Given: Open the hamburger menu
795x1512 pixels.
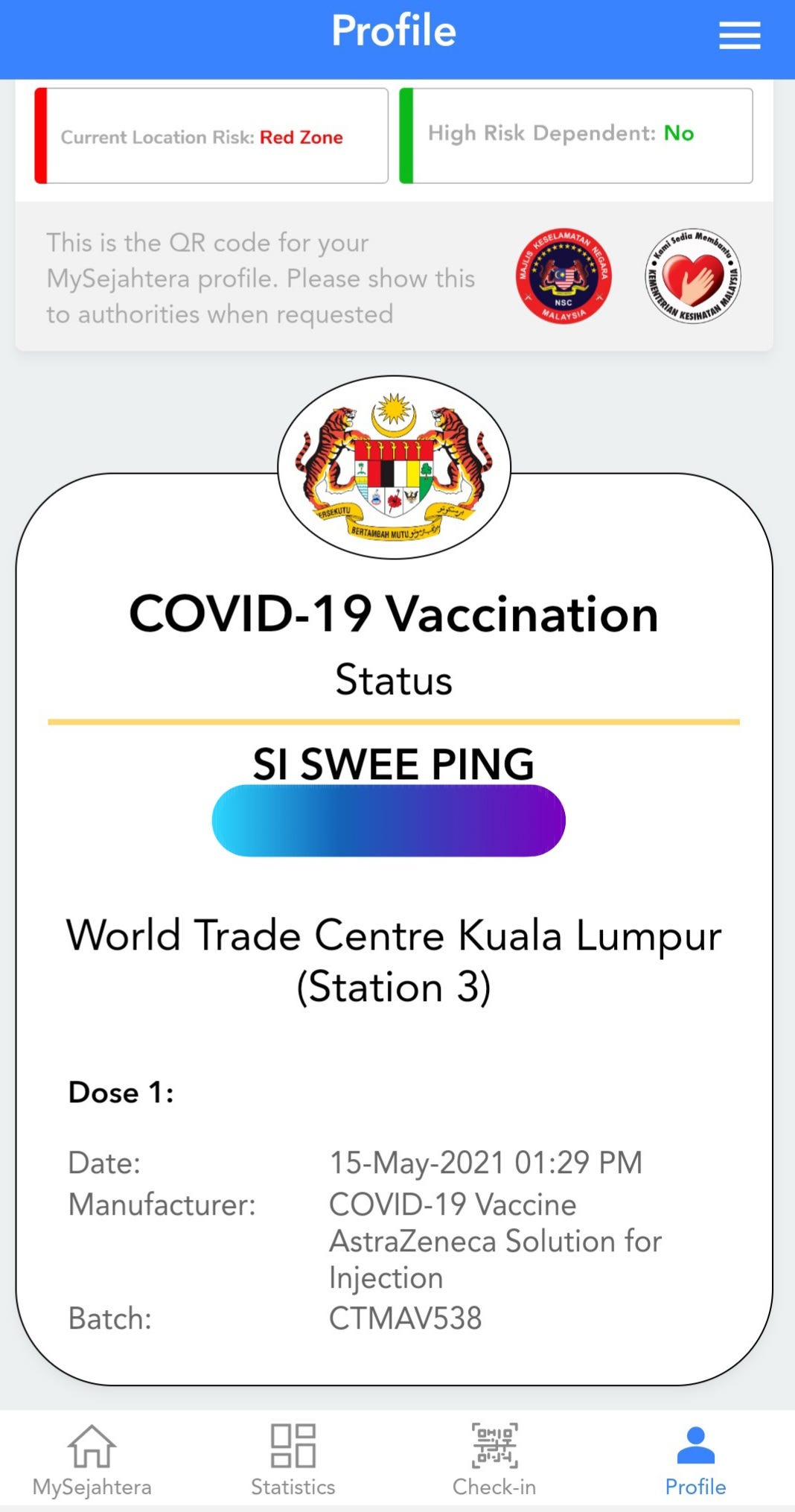Looking at the screenshot, I should coord(739,35).
